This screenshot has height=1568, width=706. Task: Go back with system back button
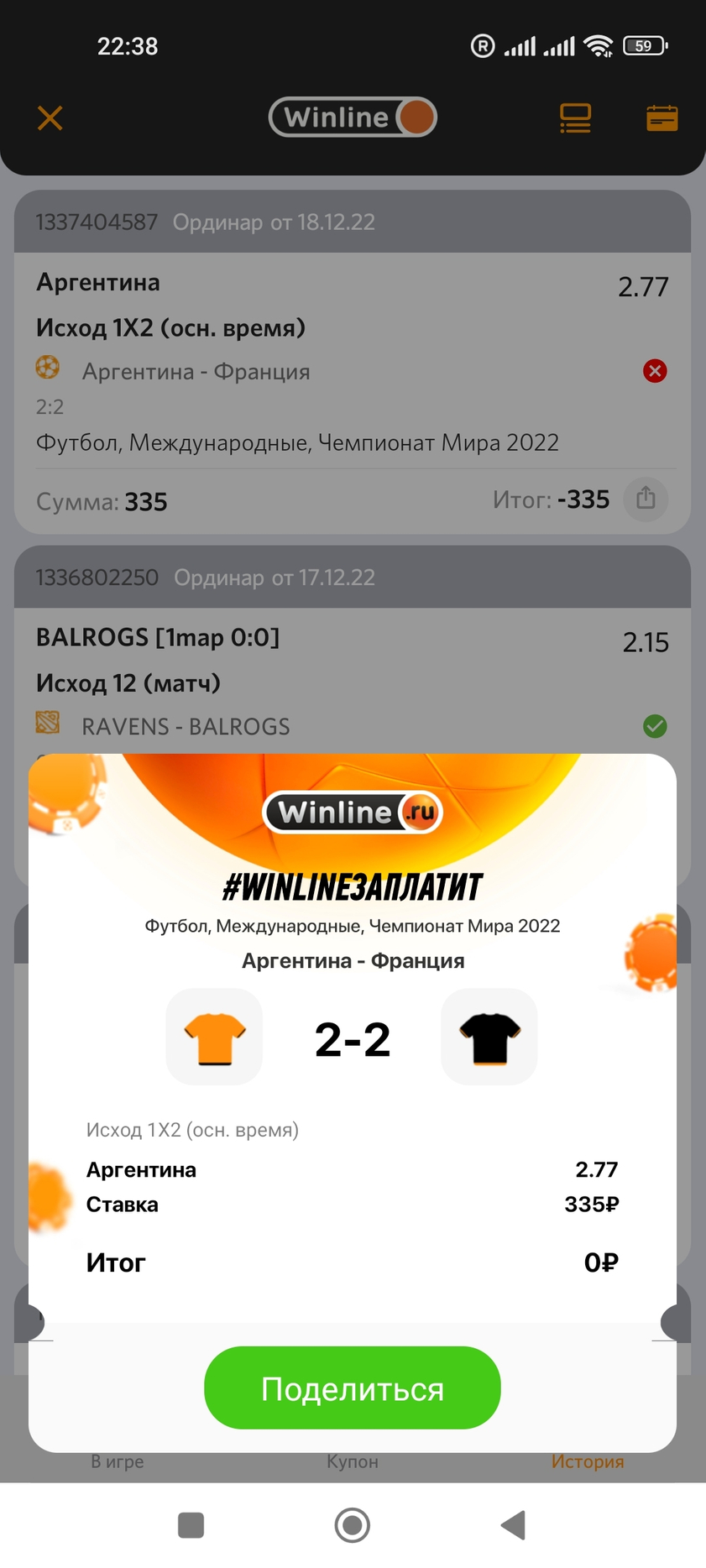click(x=513, y=1525)
